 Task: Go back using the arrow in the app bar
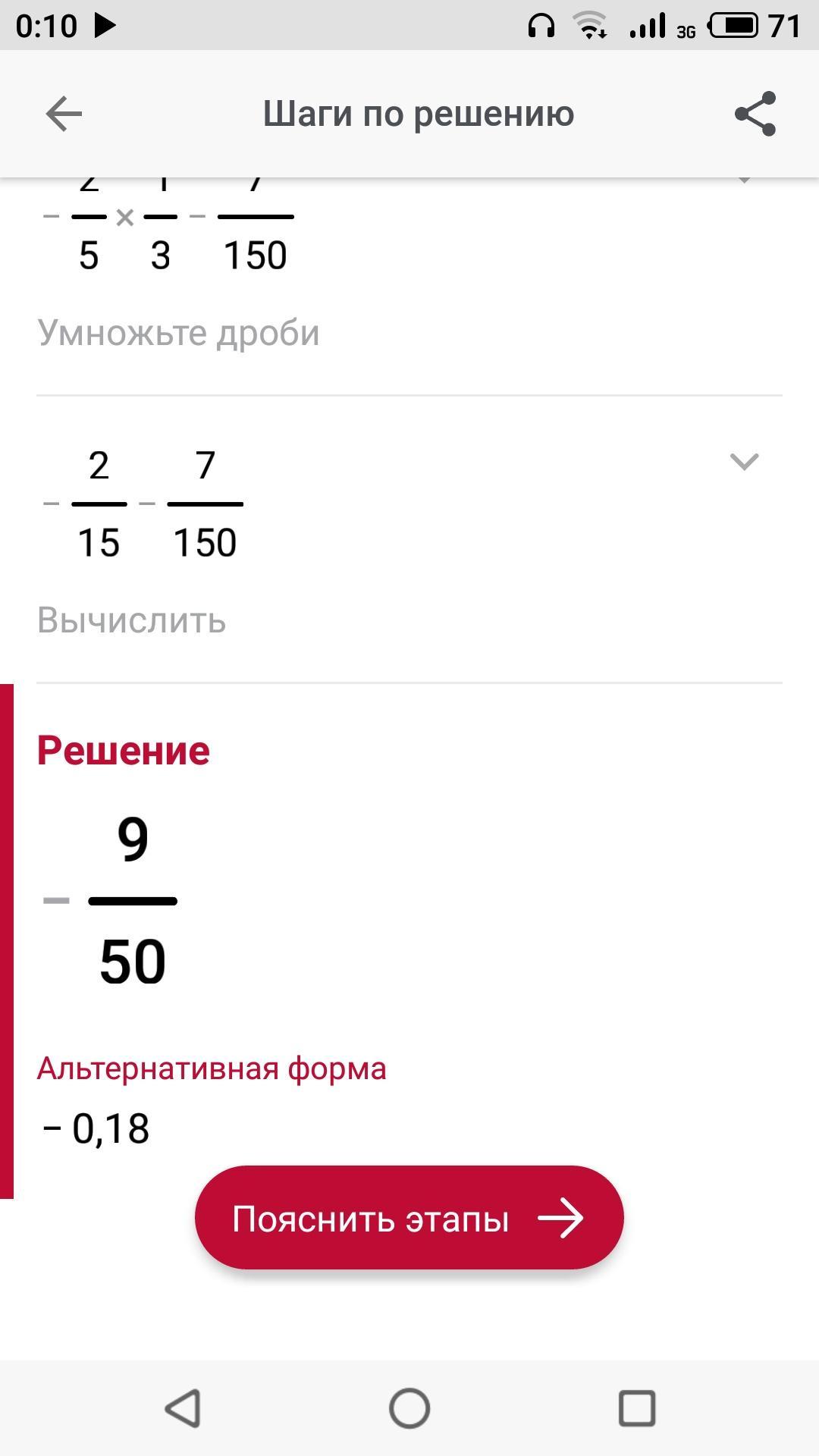tap(64, 115)
